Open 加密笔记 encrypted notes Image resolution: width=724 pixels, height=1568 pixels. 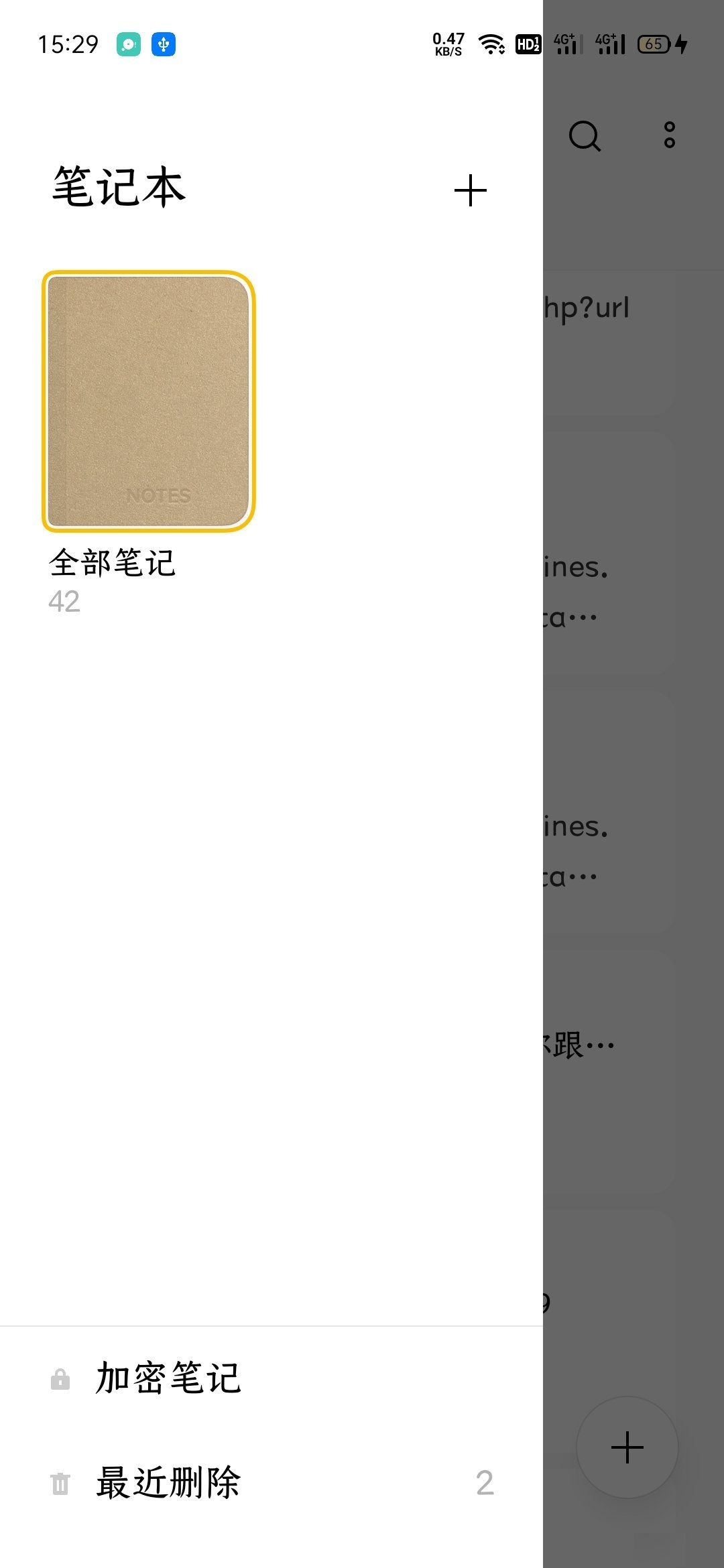point(168,1379)
